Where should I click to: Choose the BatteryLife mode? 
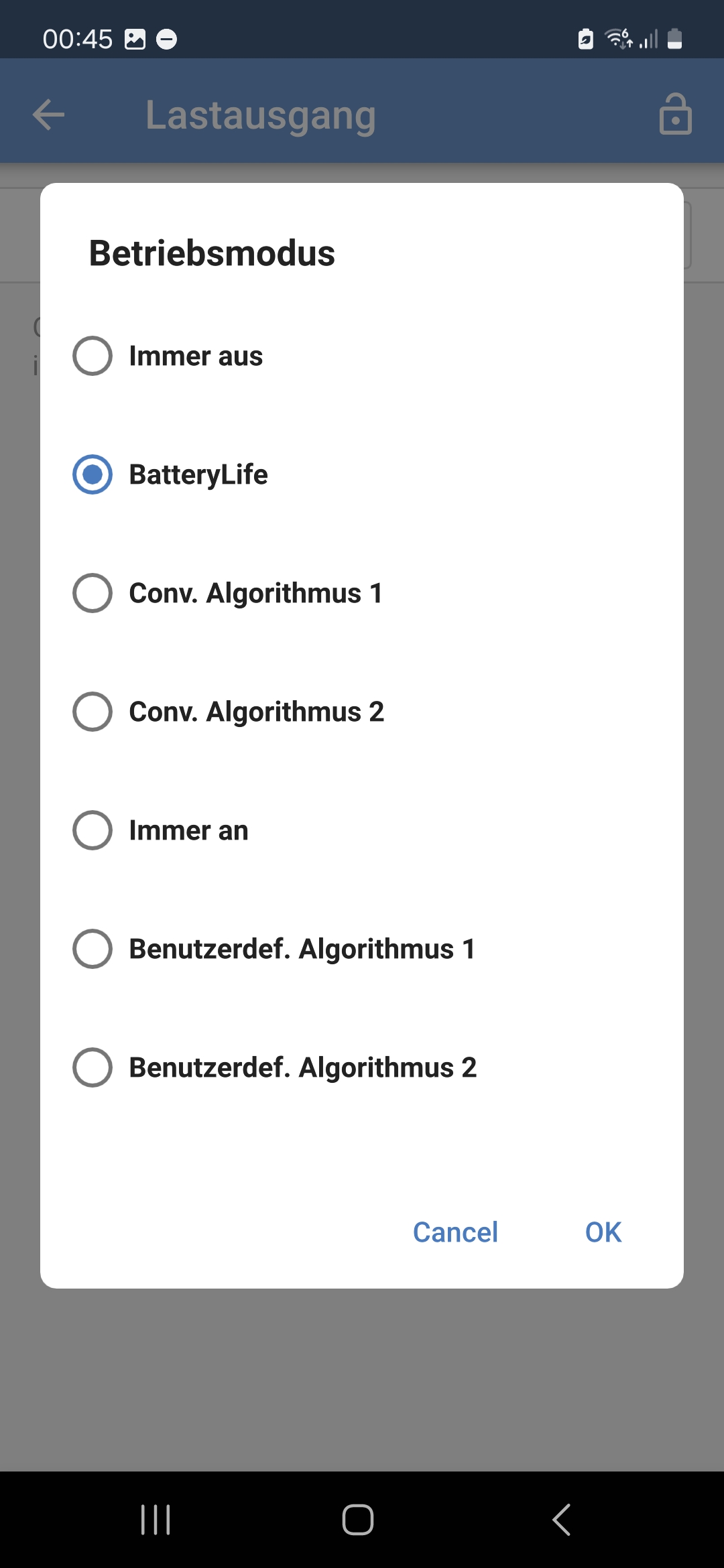(x=362, y=474)
